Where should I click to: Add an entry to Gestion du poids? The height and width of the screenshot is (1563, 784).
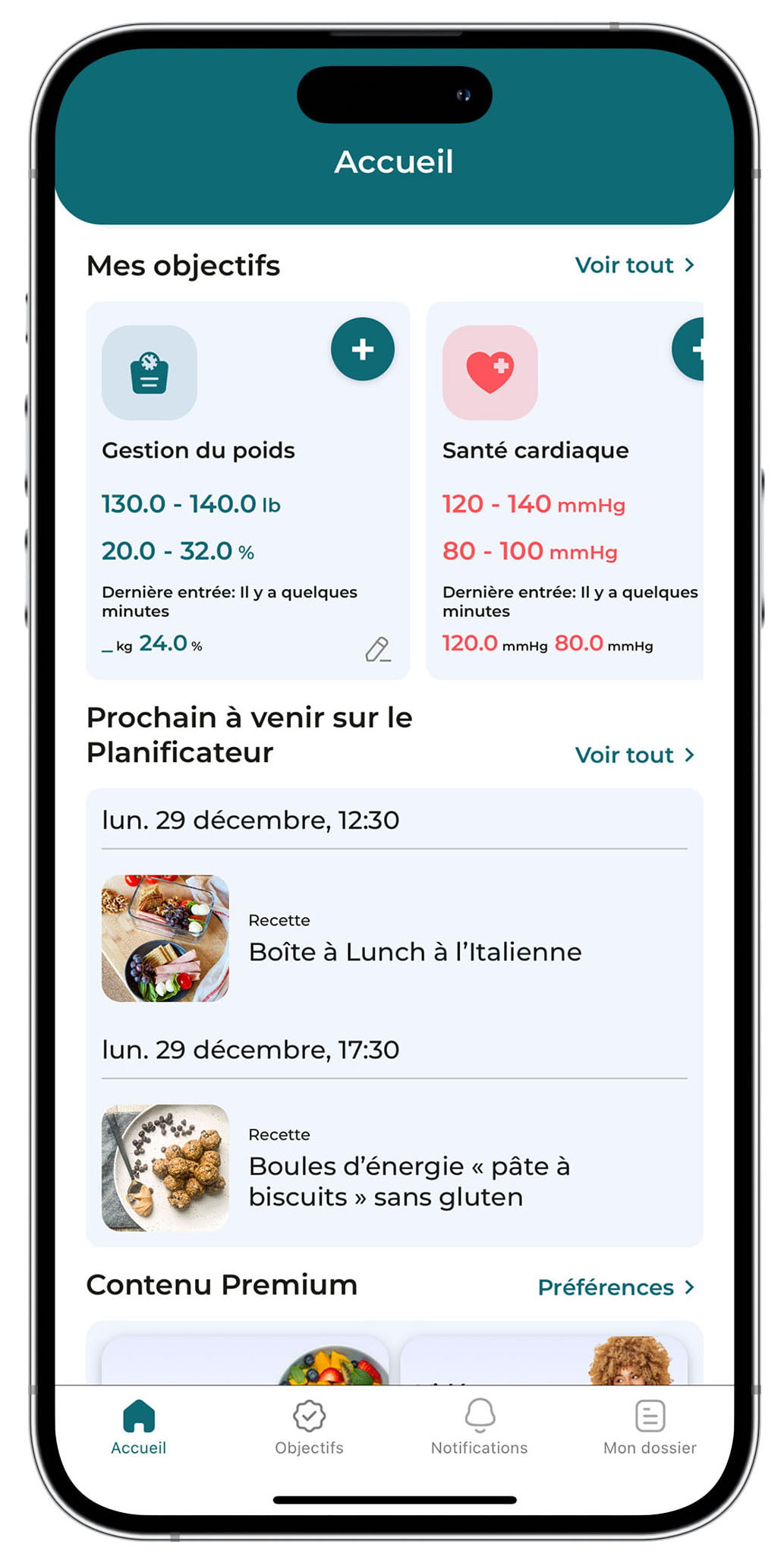[363, 349]
